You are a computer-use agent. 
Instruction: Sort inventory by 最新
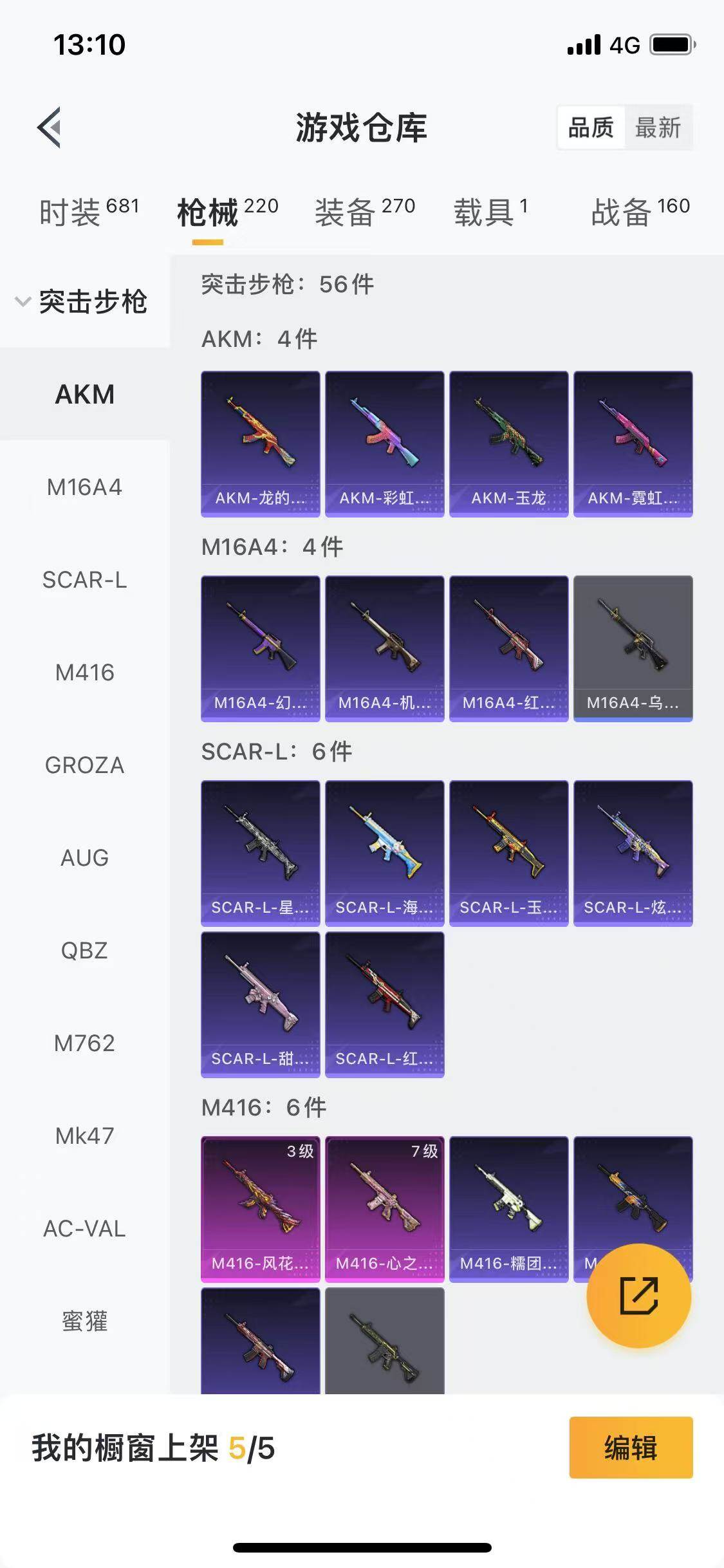click(658, 127)
